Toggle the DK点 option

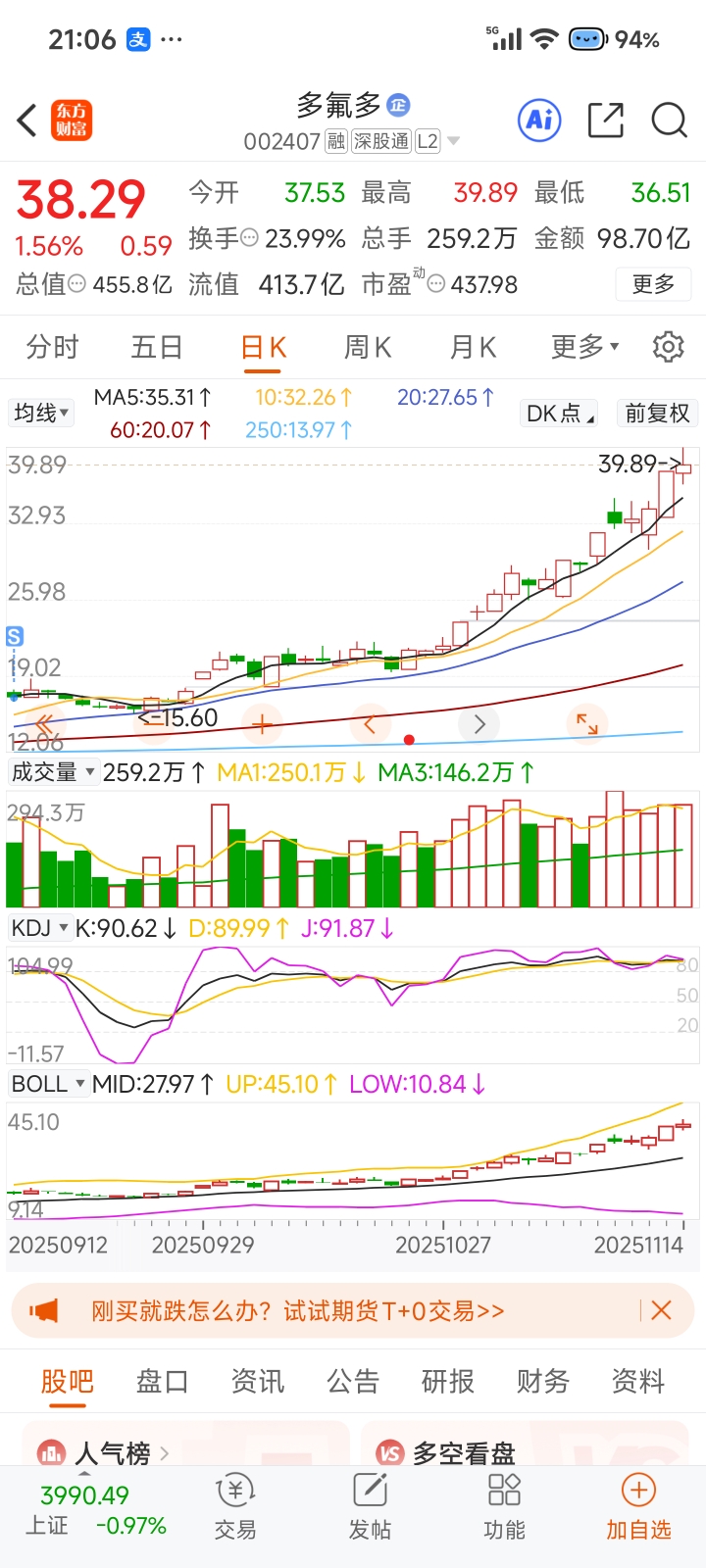point(560,414)
